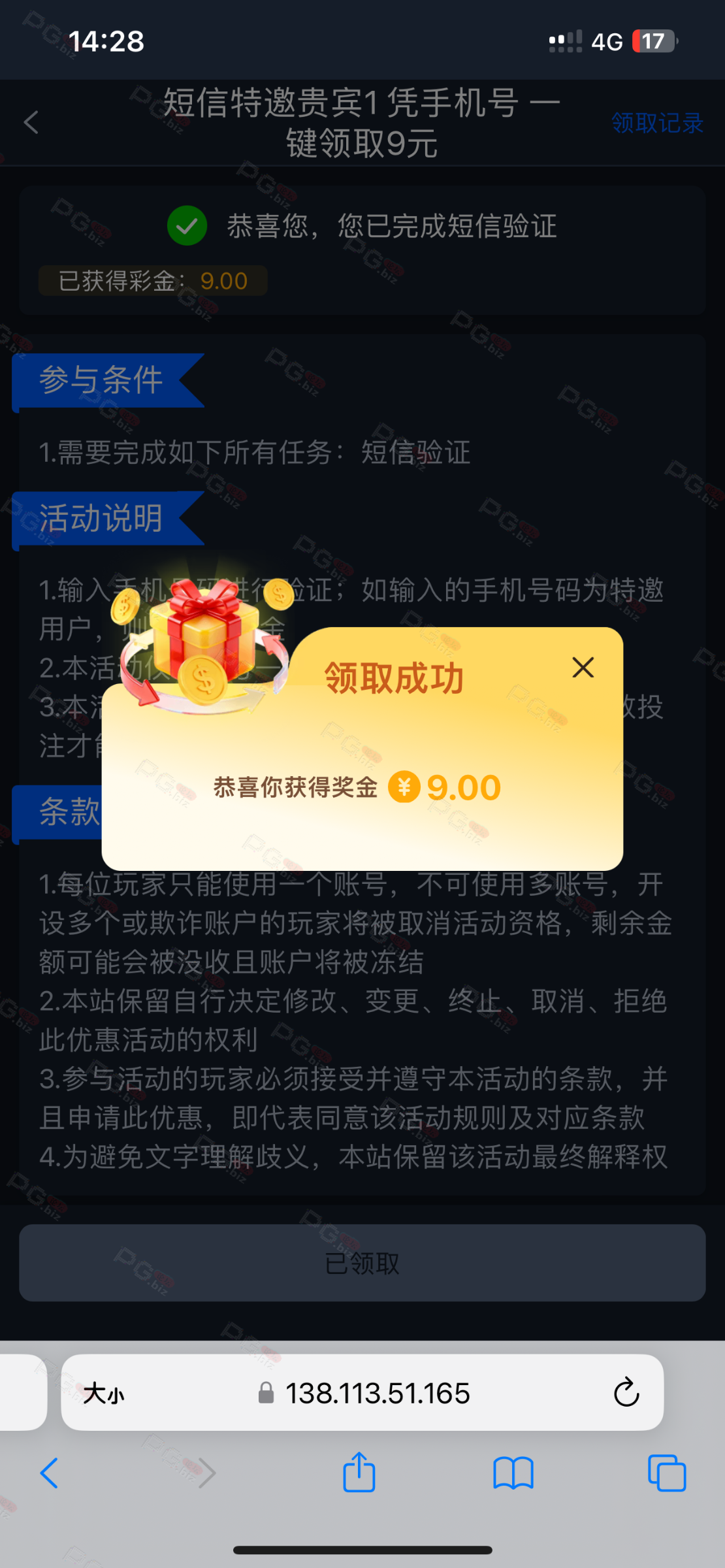Image resolution: width=725 pixels, height=1568 pixels.
Task: Share this page from Safari toolbar
Action: point(359,1472)
